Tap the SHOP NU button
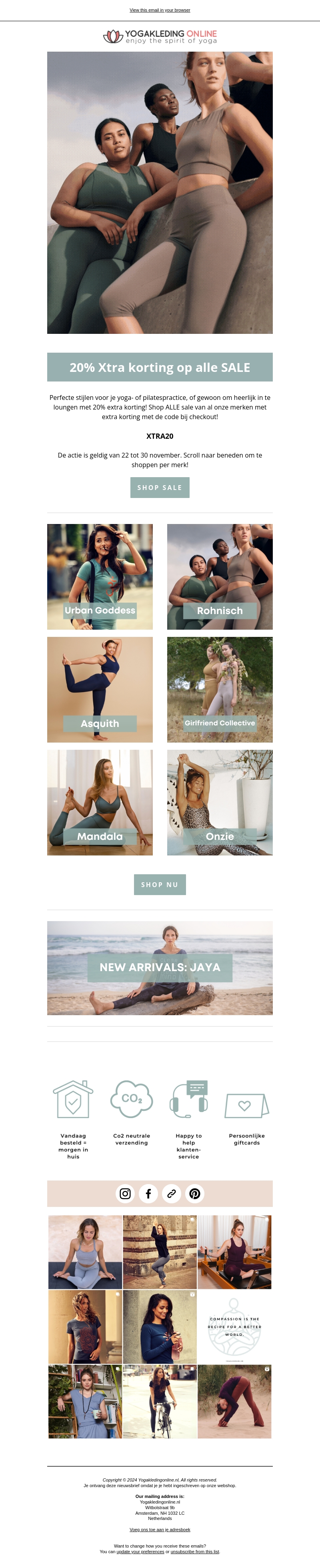The width and height of the screenshot is (320, 1568). pos(159,884)
